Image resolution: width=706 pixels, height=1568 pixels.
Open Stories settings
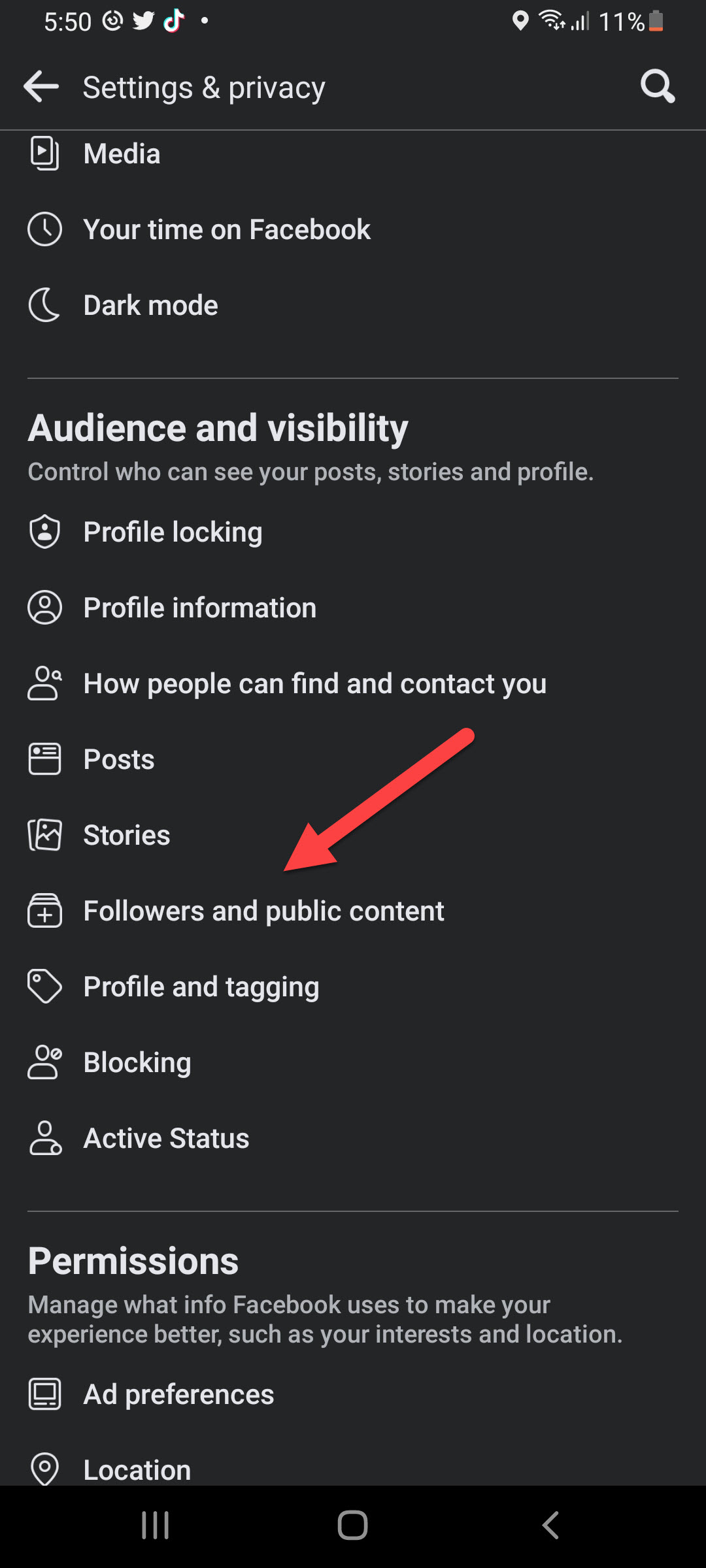tap(127, 836)
